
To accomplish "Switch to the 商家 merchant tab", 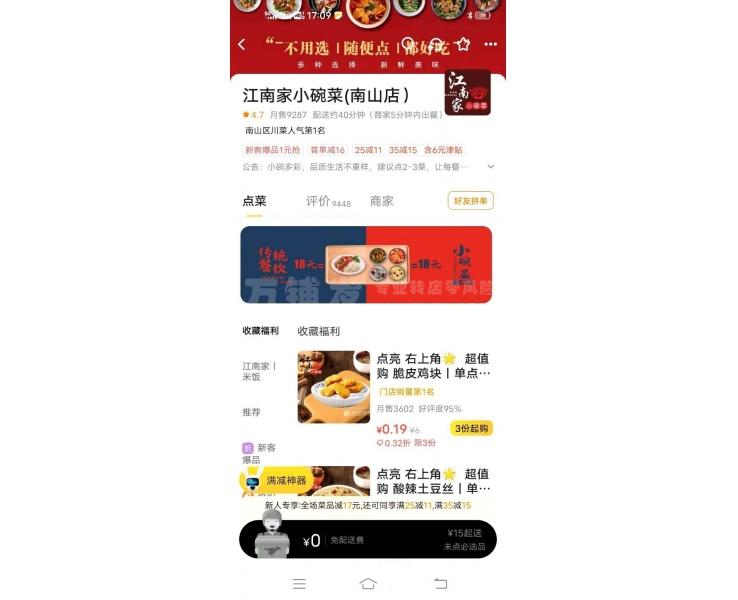I will [382, 201].
